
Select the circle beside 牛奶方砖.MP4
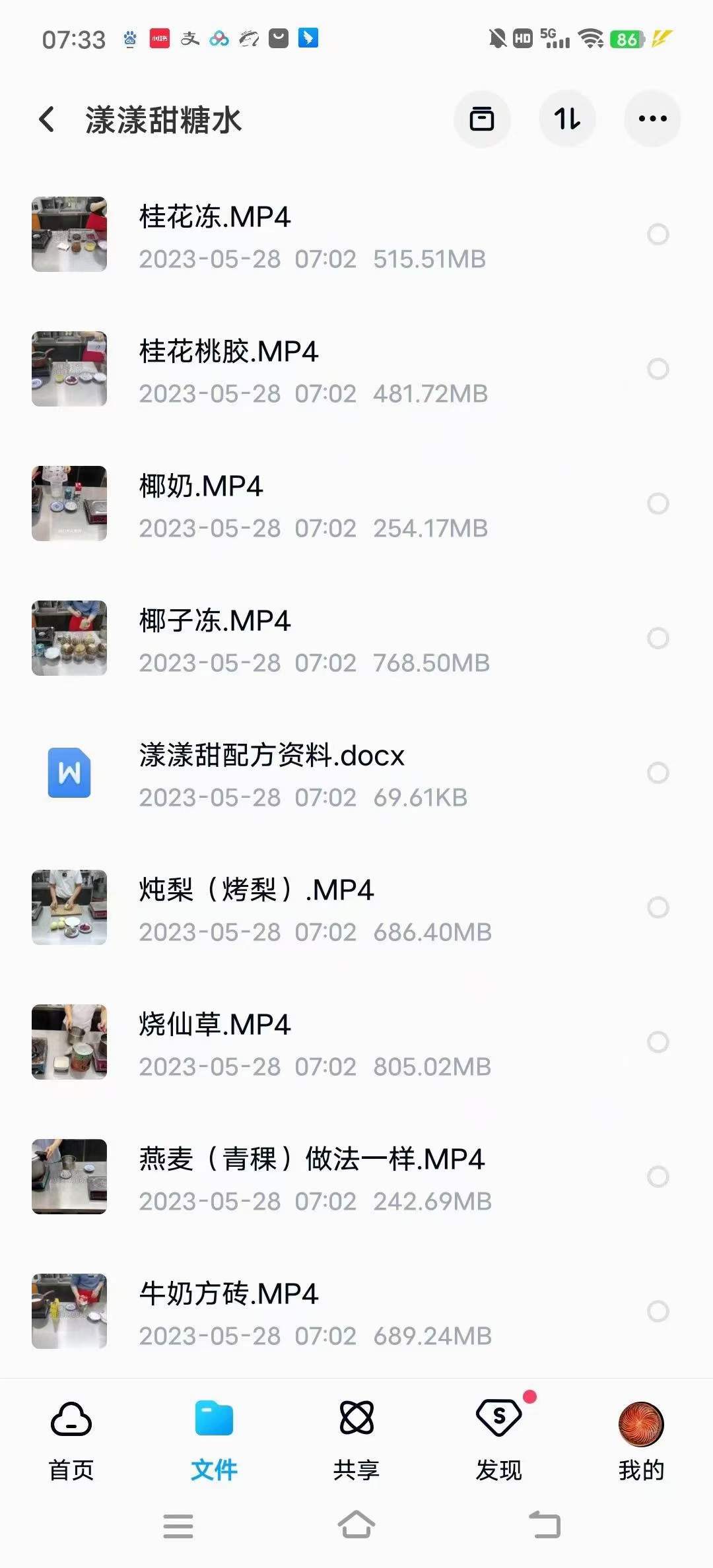coord(659,1312)
